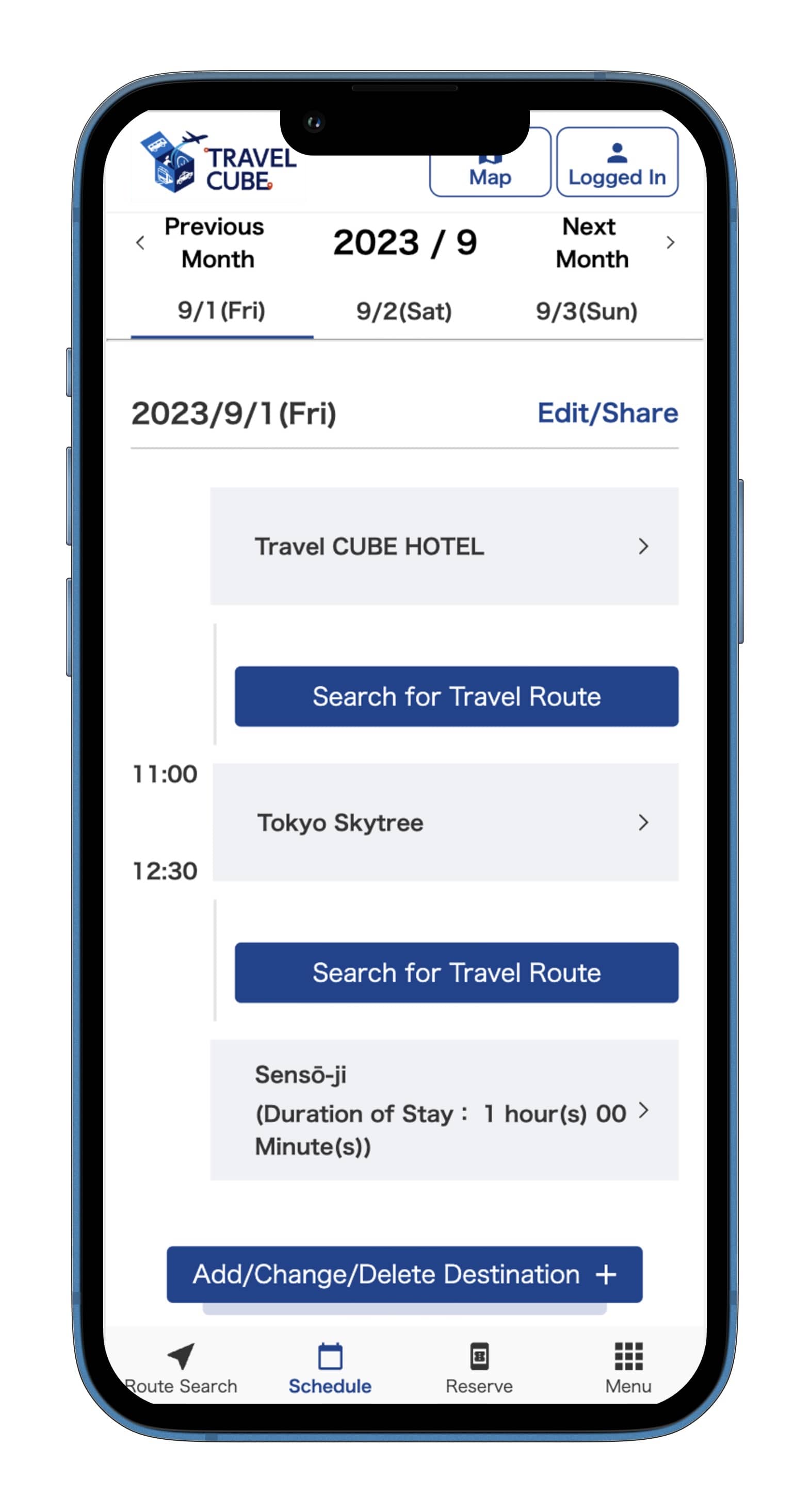
Task: Select the 9/1(Fri) date tab
Action: 221,311
